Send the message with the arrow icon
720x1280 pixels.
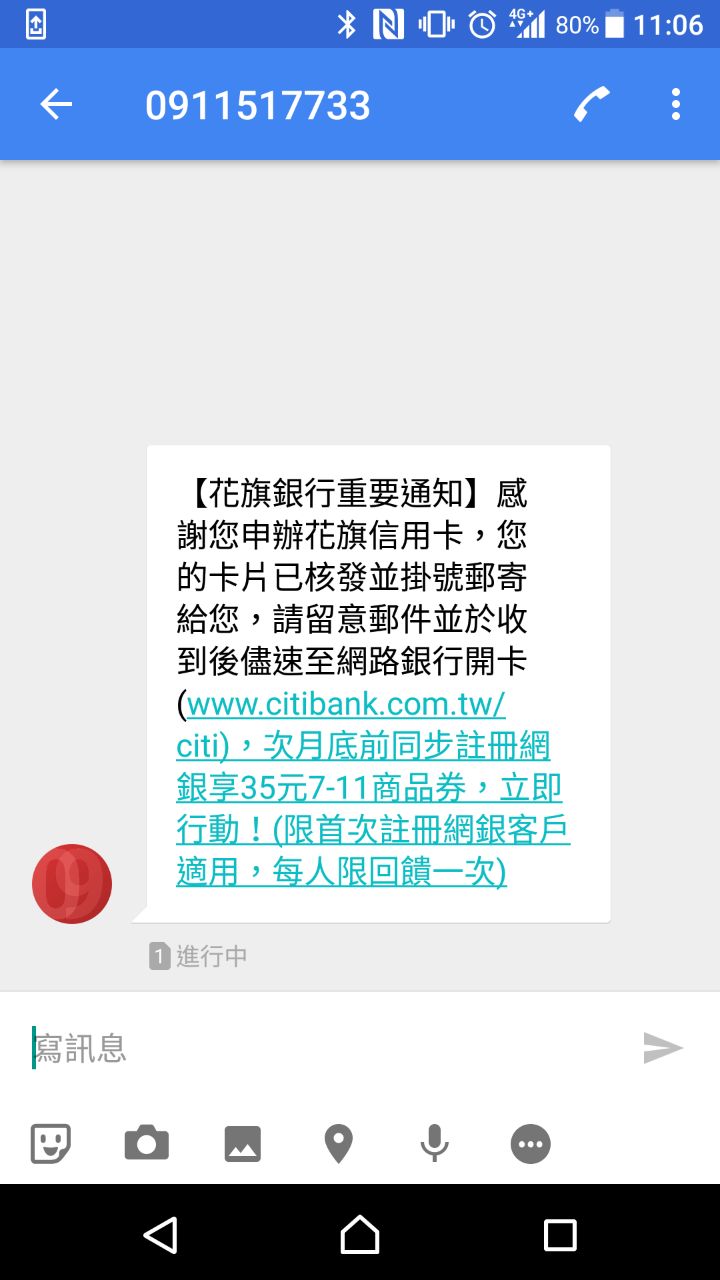coord(662,1048)
